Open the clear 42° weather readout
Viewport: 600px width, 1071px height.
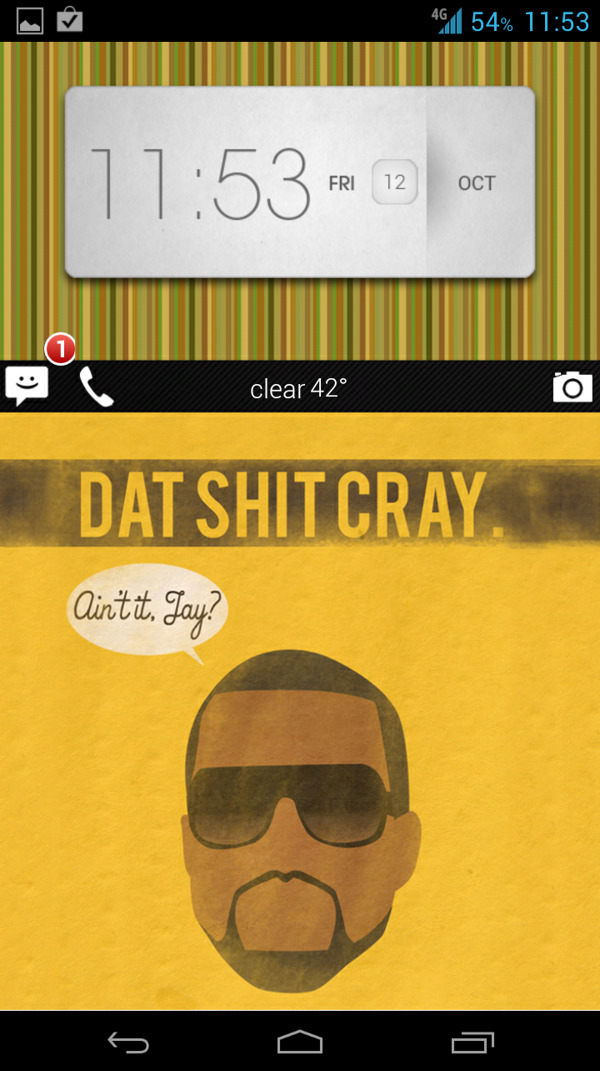[298, 389]
